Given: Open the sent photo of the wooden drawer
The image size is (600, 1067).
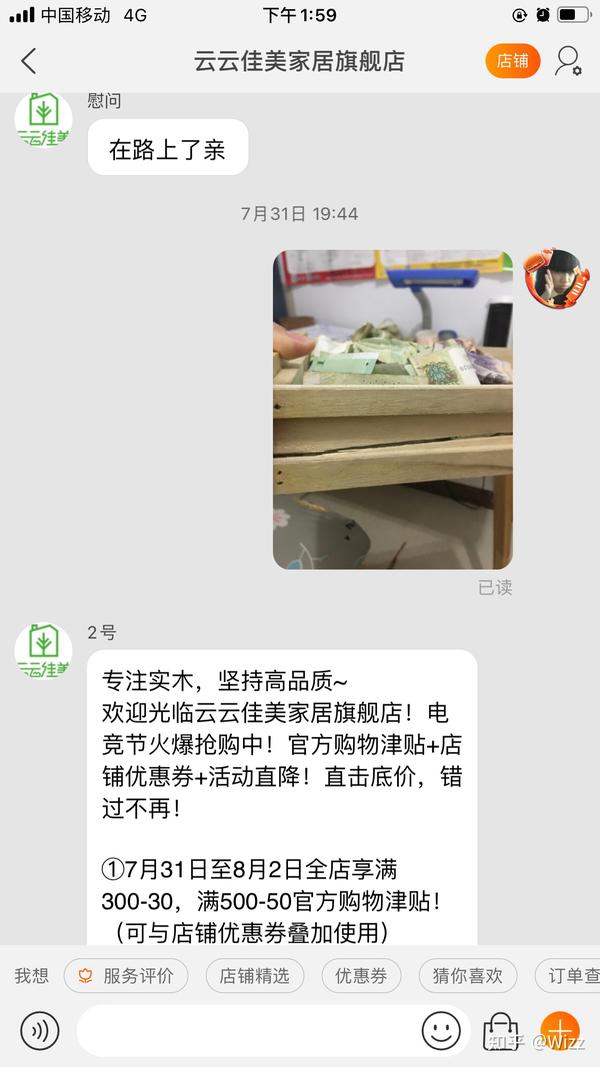Looking at the screenshot, I should (x=393, y=410).
